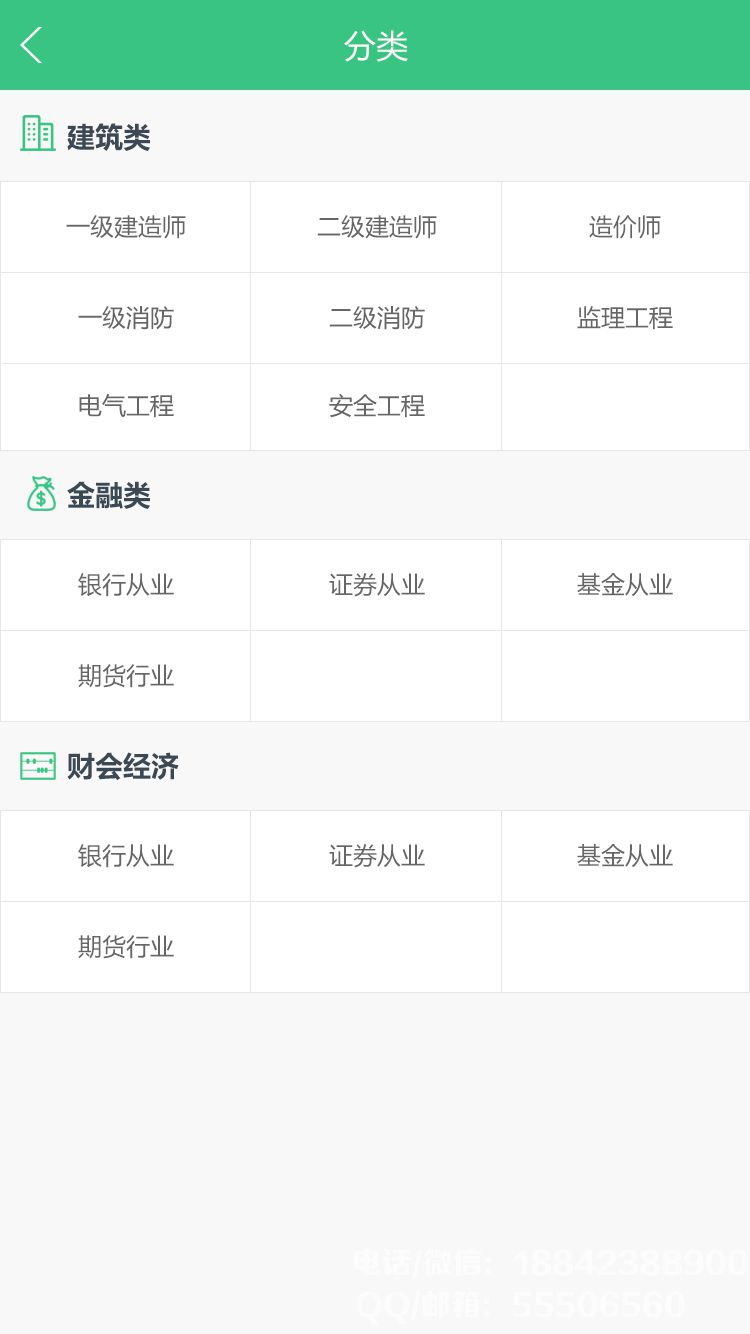Go back using the header arrow
Screen dimensions: 750x1334
(32, 45)
